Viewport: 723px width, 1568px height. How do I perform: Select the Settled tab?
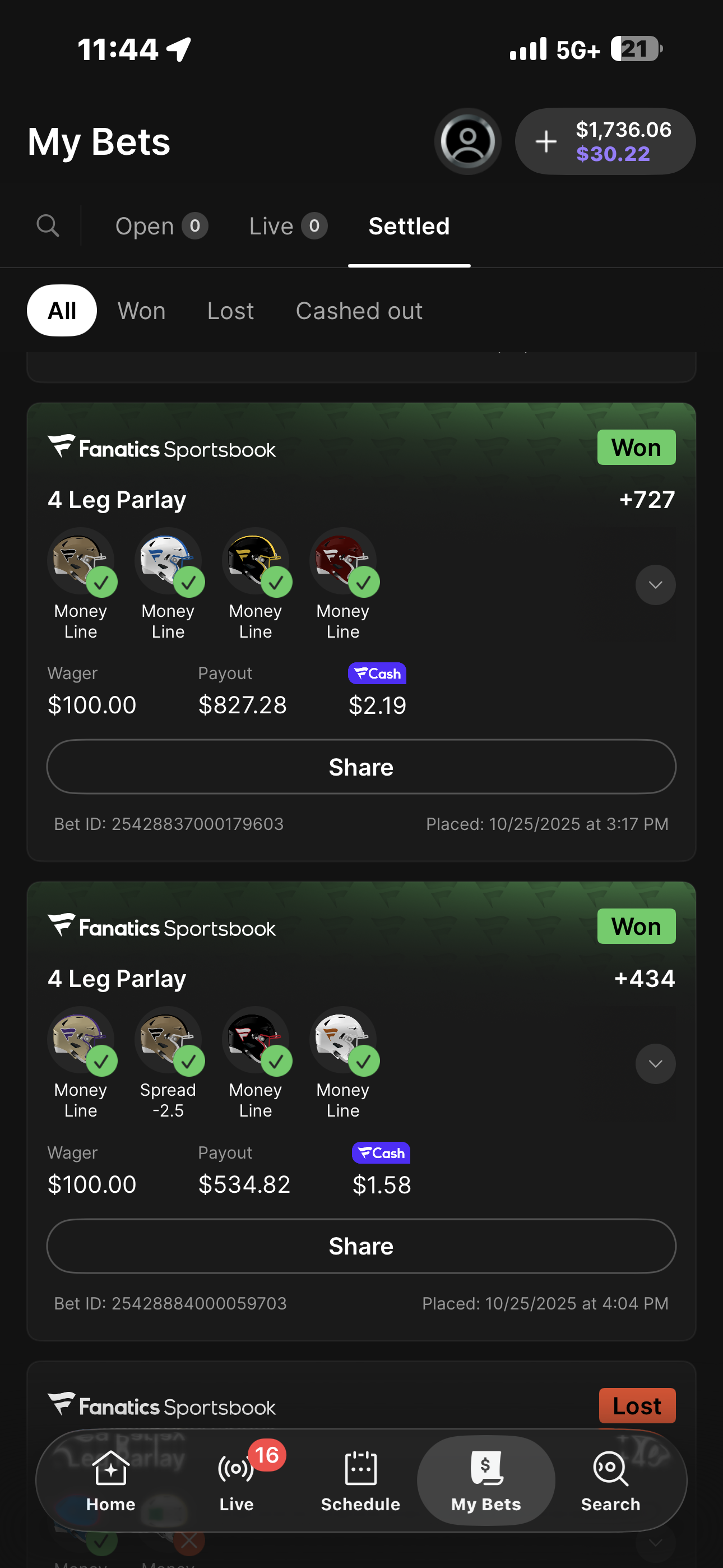coord(409,227)
